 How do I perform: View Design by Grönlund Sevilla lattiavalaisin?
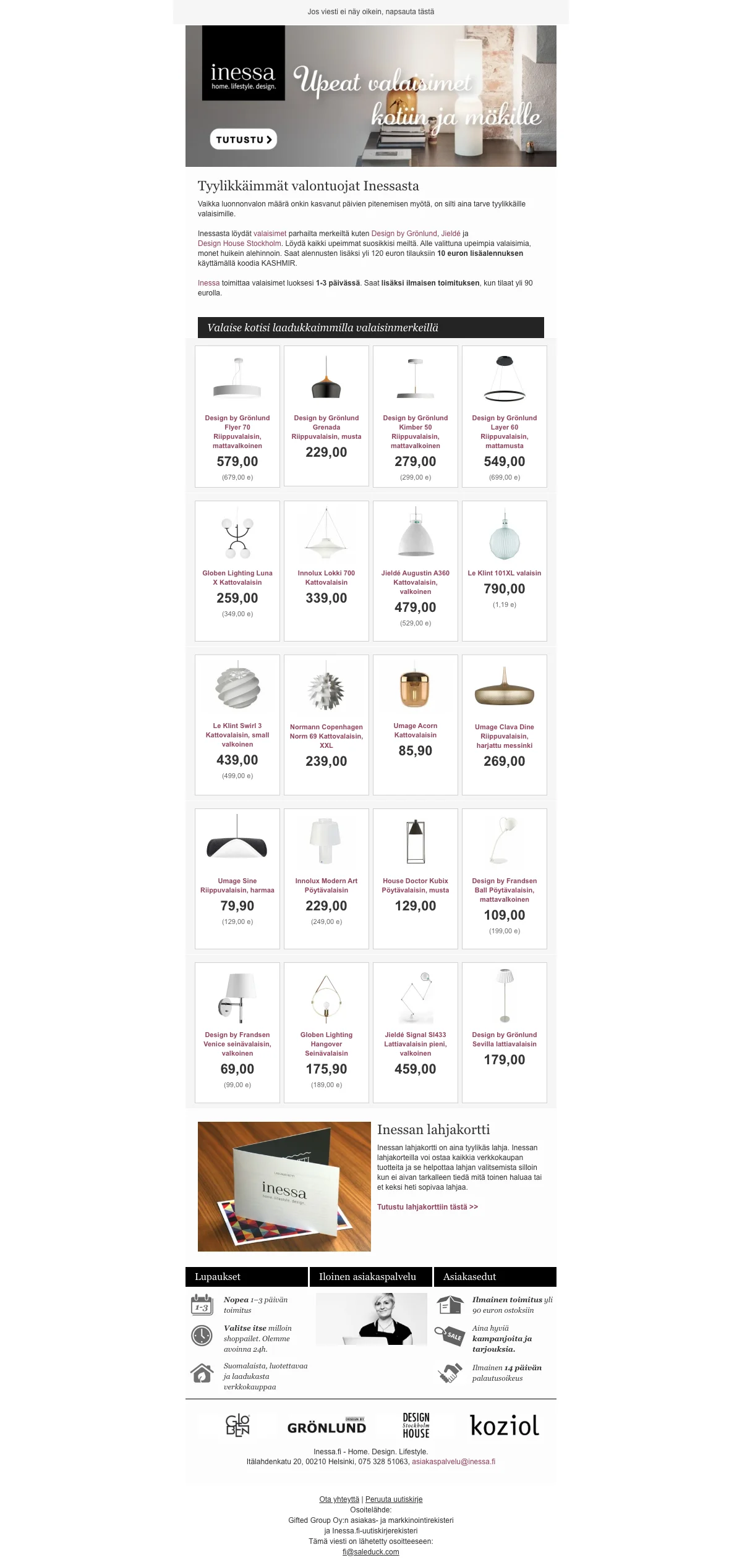(505, 1039)
